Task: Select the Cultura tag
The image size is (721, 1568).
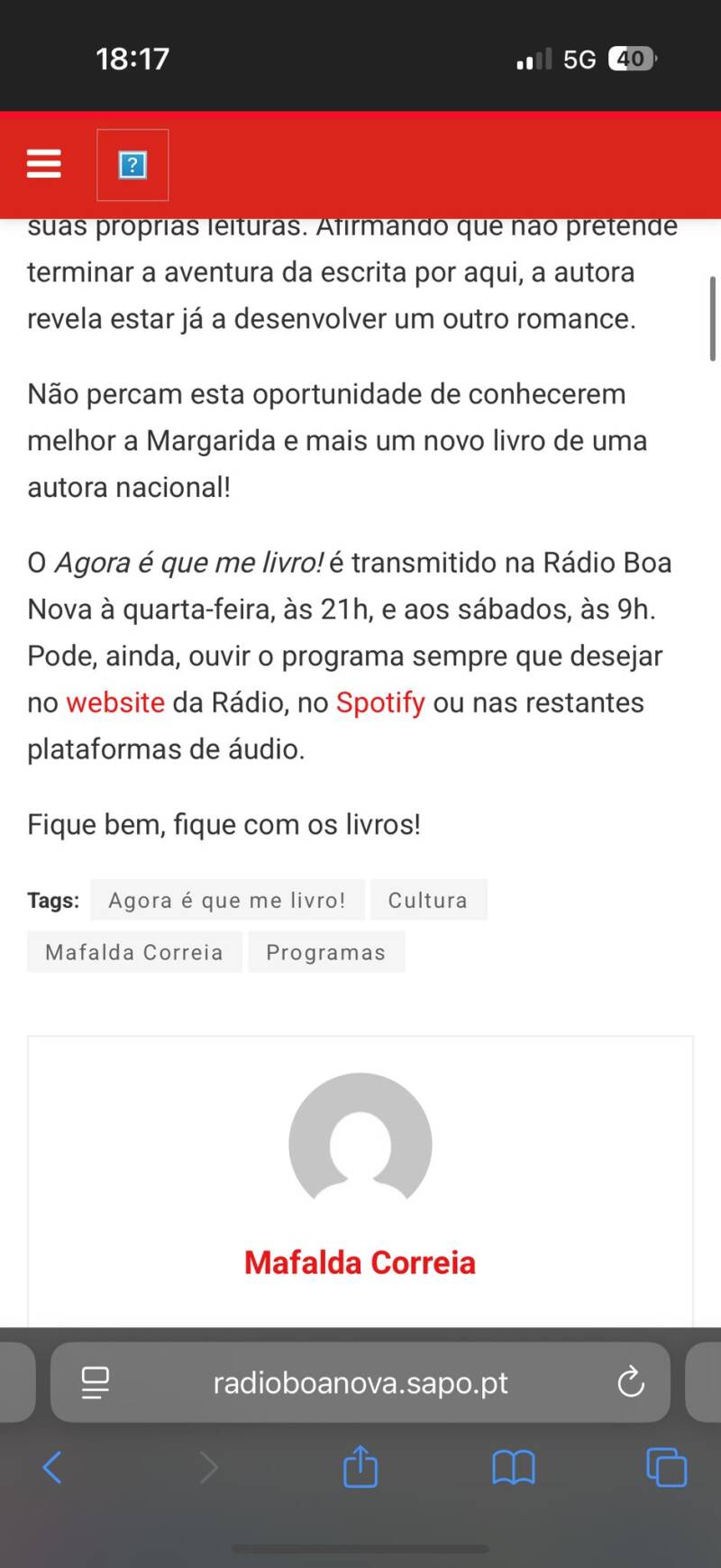Action: coord(428,900)
